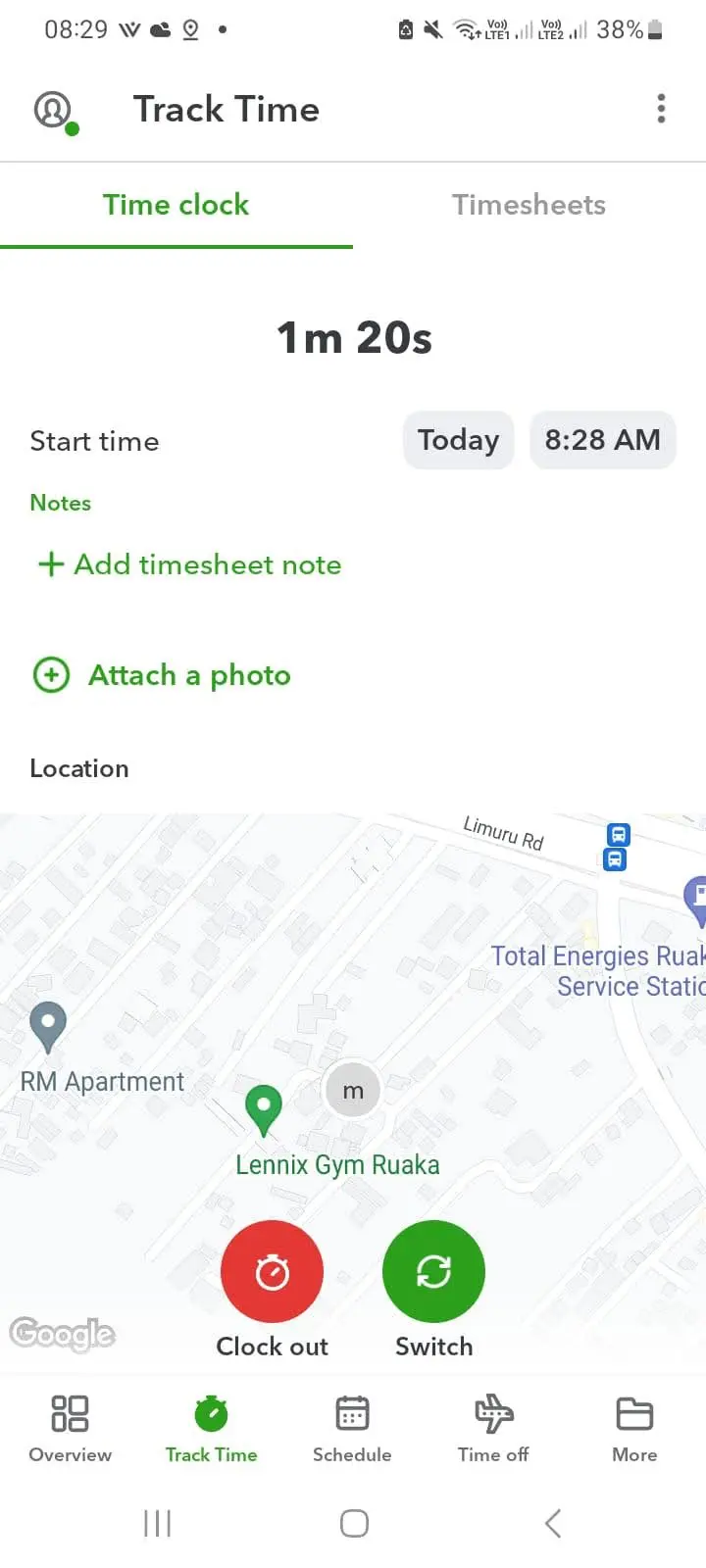Open the Today date selector
The image size is (706, 1568).
(x=458, y=440)
